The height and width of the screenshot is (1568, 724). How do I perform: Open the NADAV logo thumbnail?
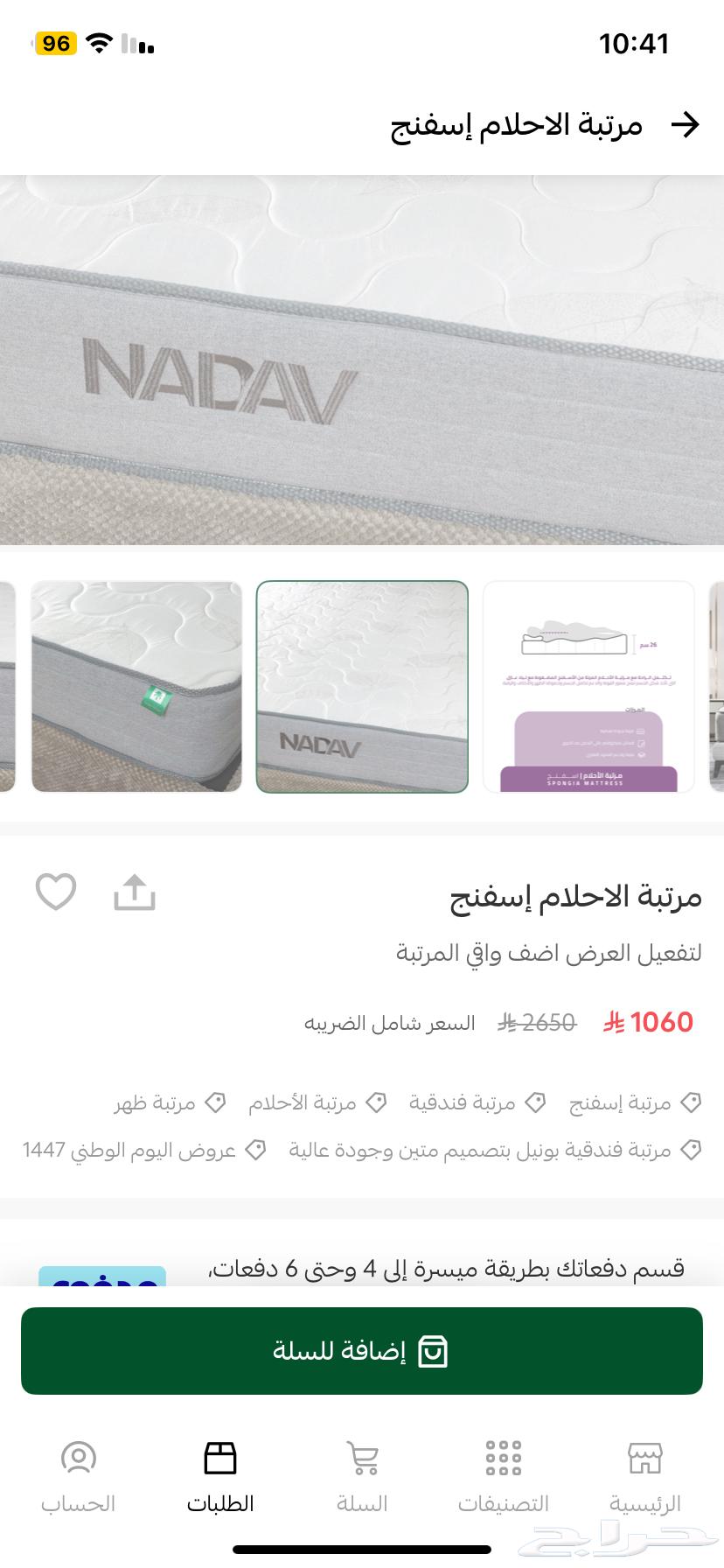[362, 687]
